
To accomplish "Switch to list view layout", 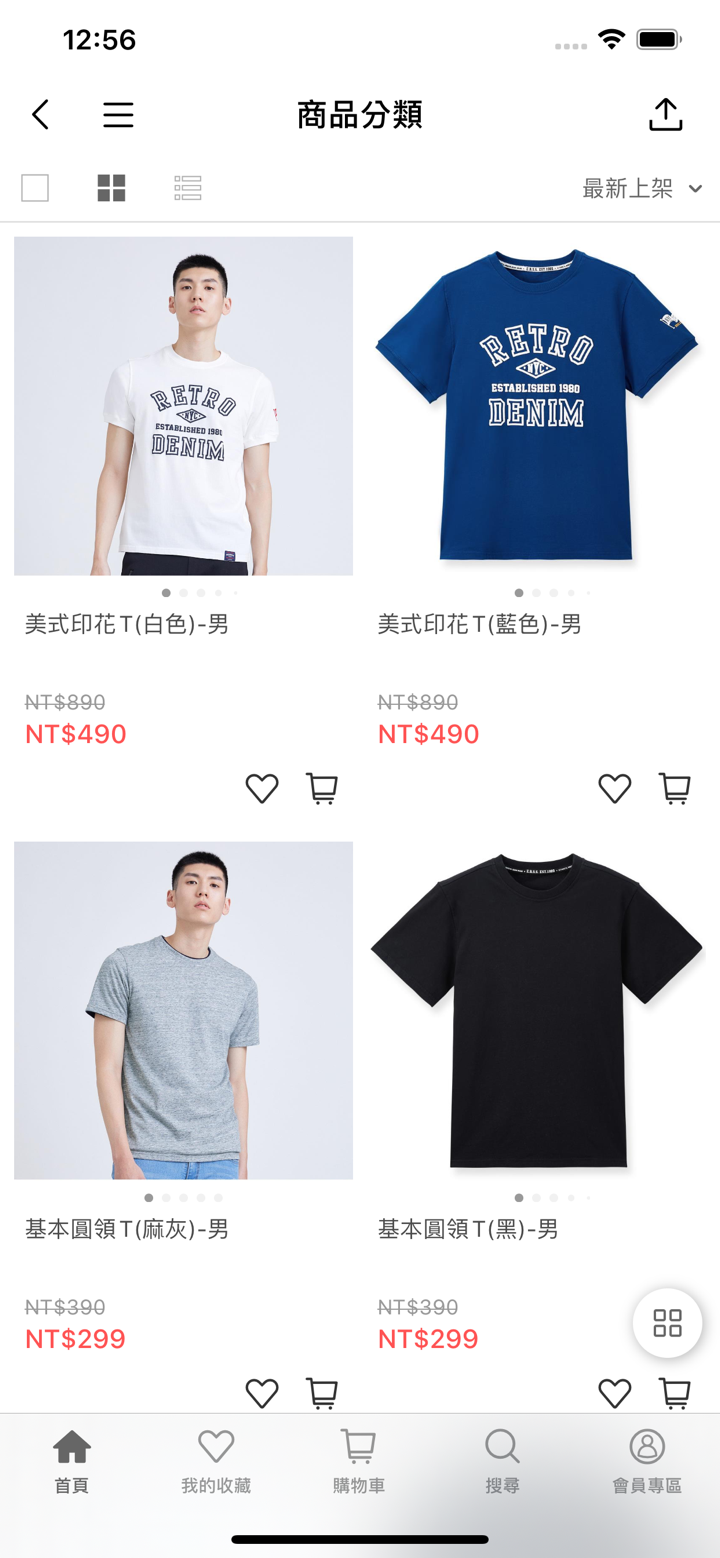I will pyautogui.click(x=187, y=188).
